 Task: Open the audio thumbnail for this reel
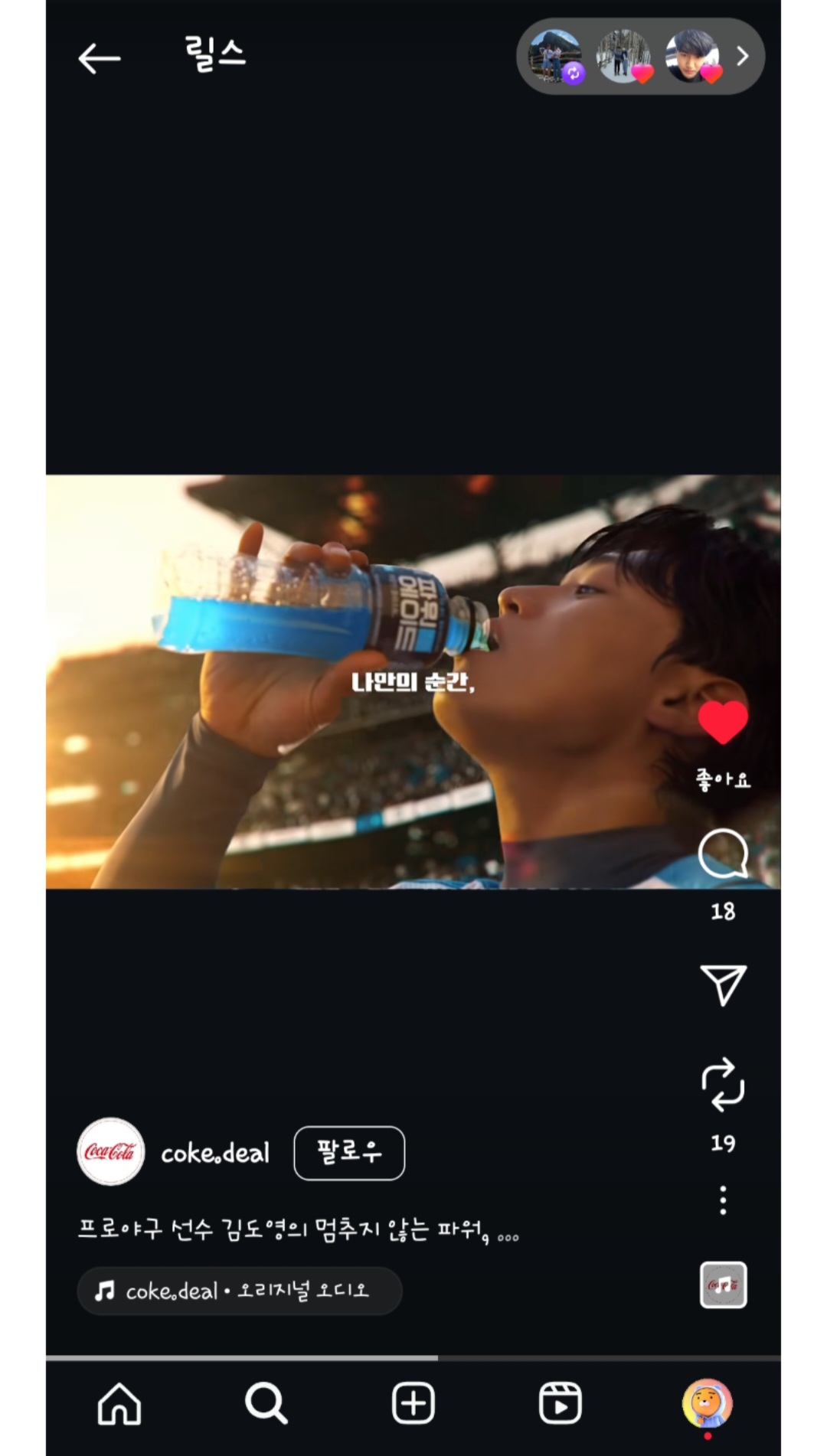723,1285
